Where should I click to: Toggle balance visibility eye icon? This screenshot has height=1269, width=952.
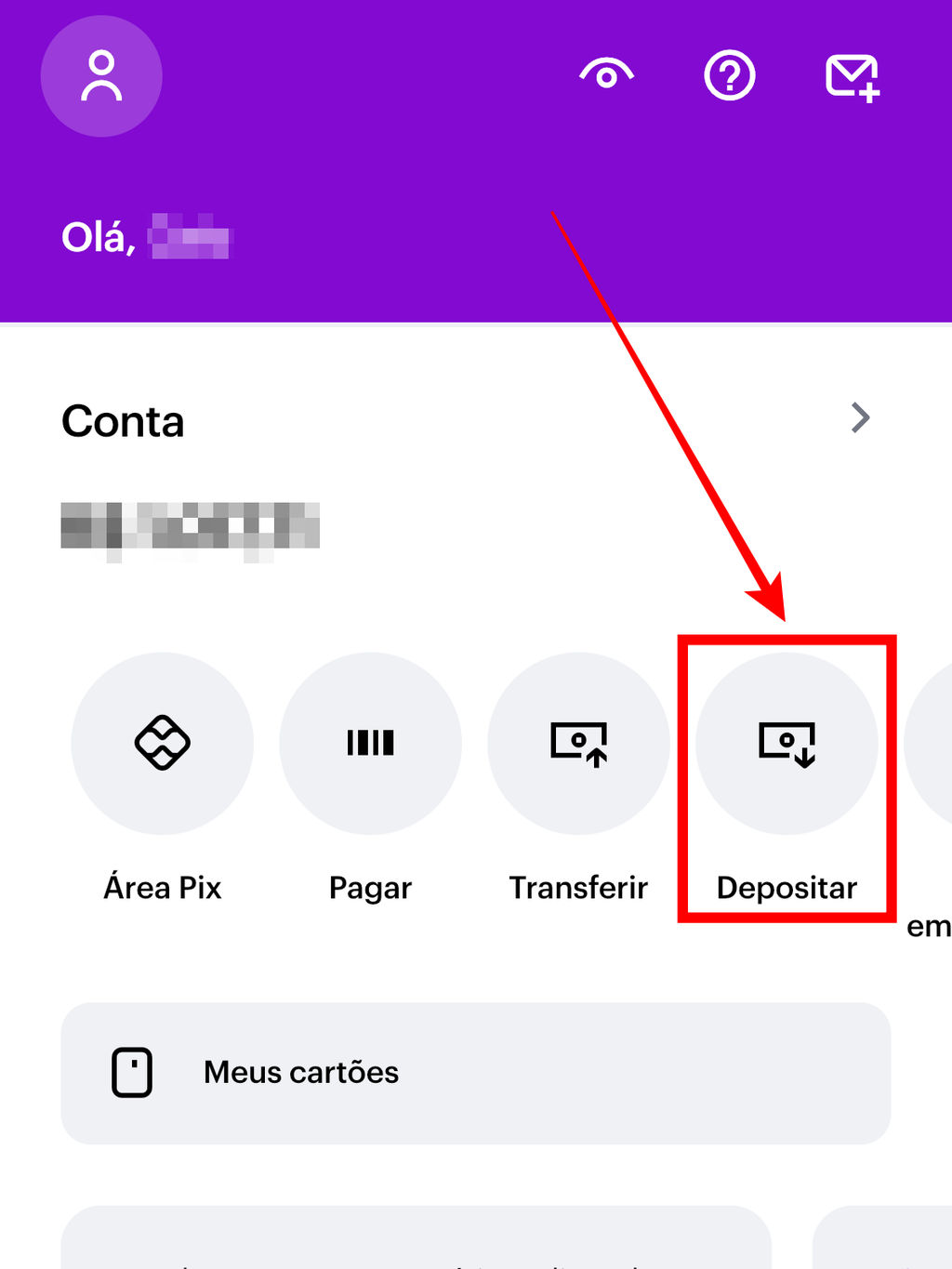click(x=606, y=75)
